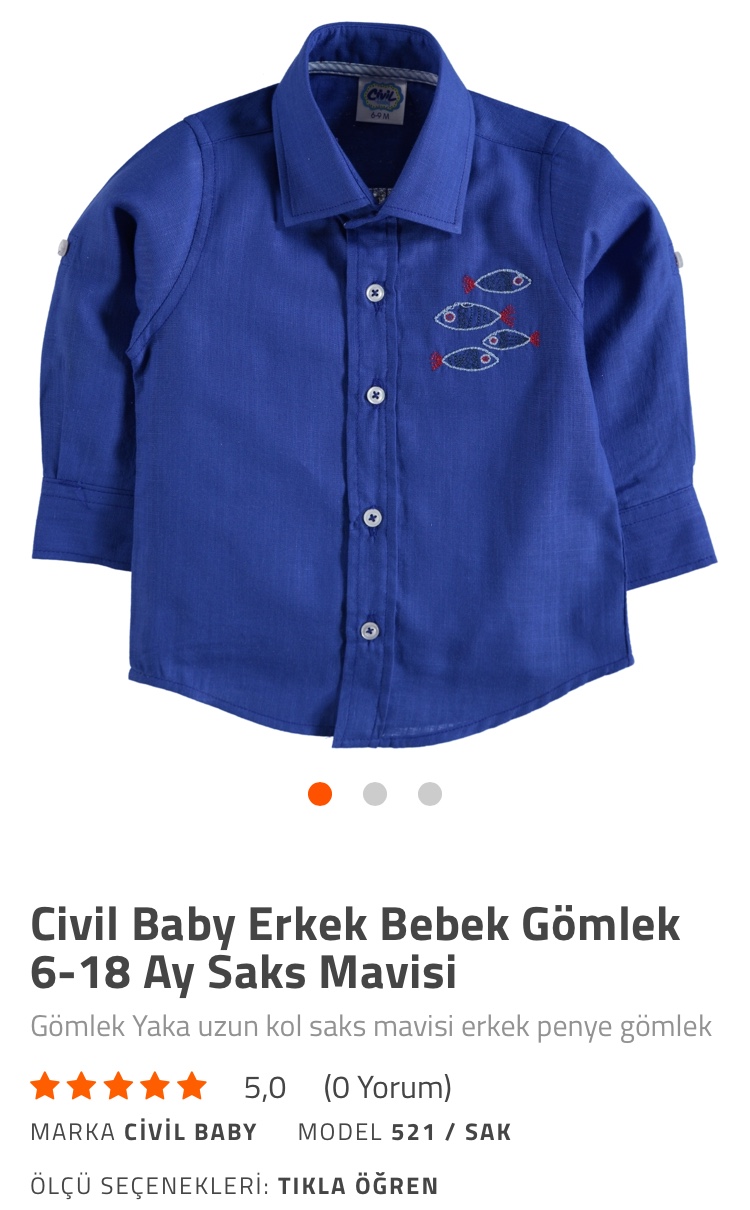View the (0 Yorum) reviews
The height and width of the screenshot is (1210, 750).
387,1087
